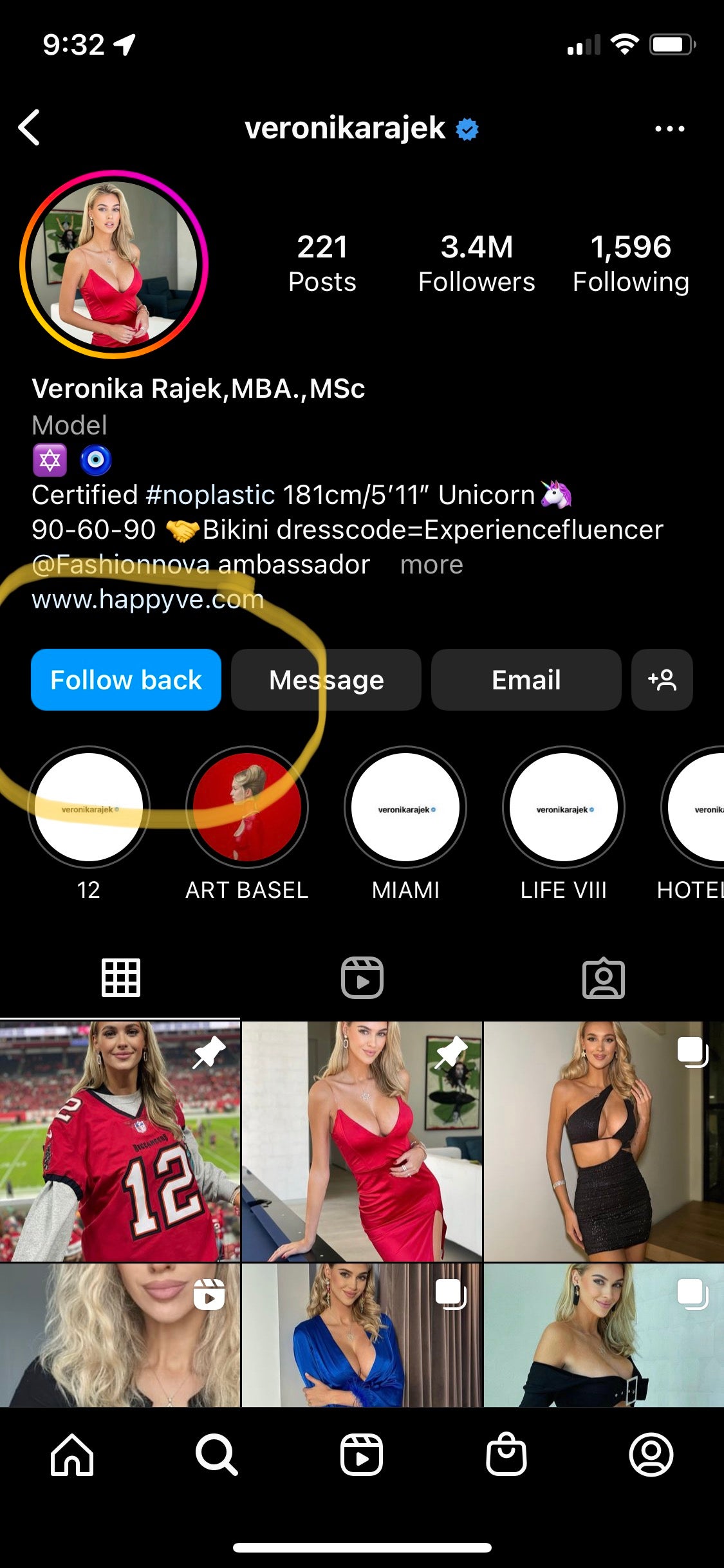Image resolution: width=724 pixels, height=1568 pixels.
Task: Open Search from the bottom bar
Action: [217, 1454]
